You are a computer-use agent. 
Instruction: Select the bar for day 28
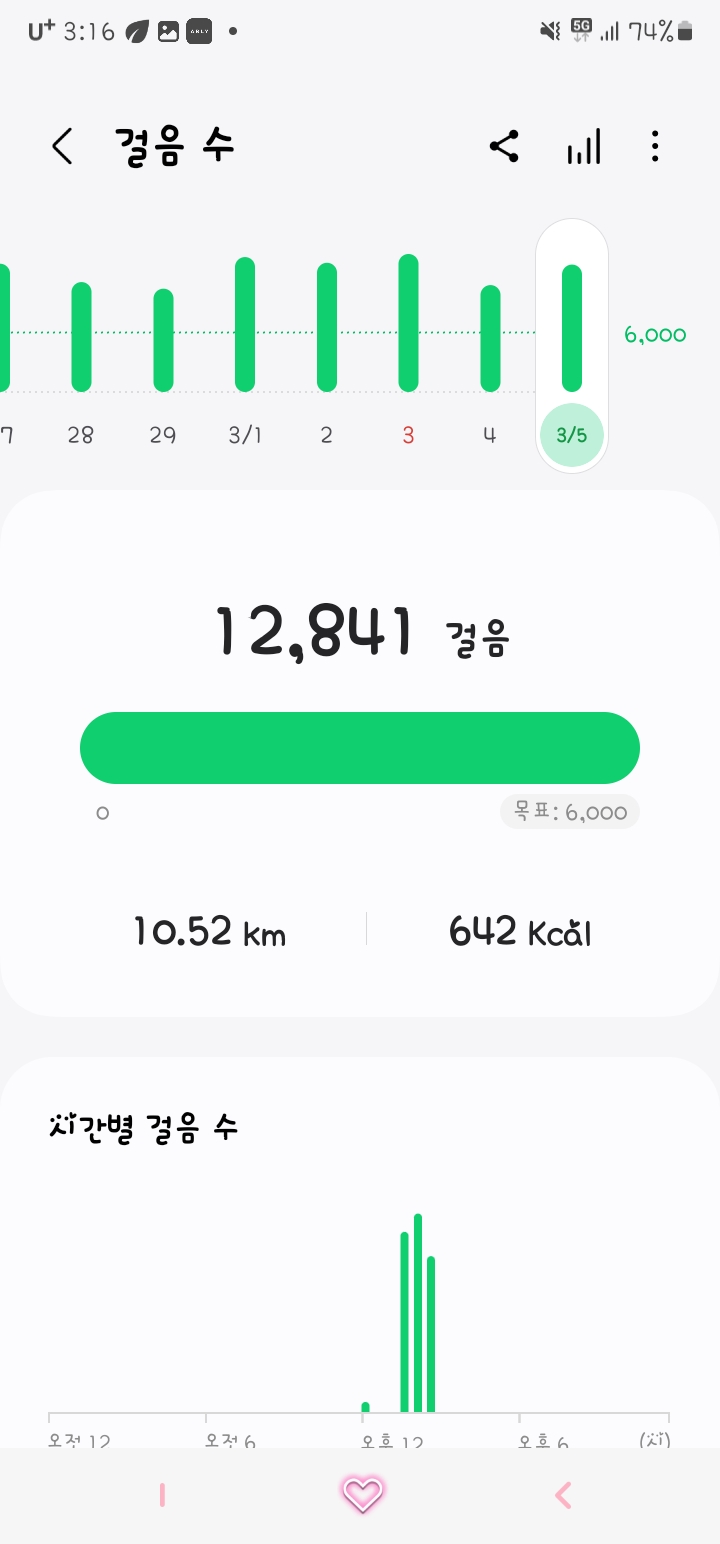(x=81, y=337)
